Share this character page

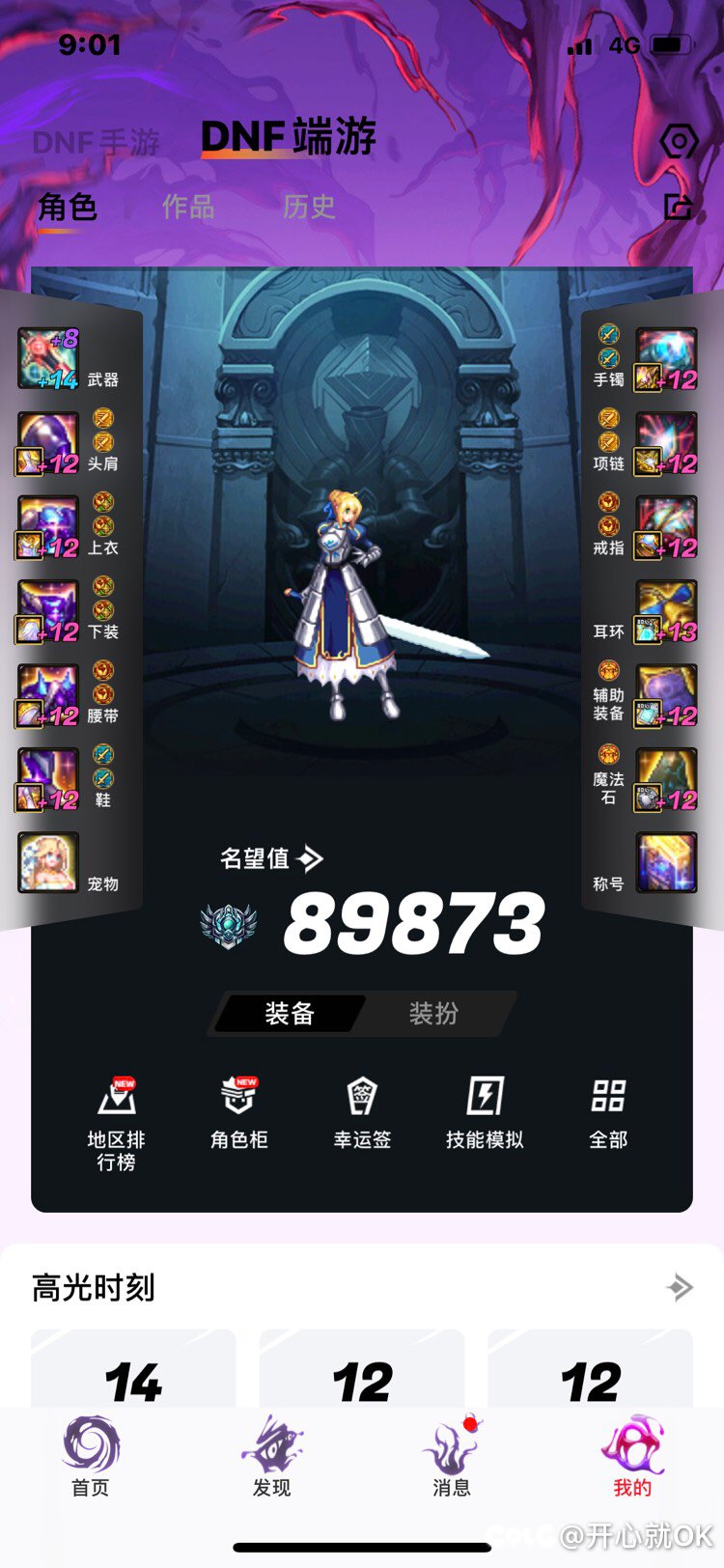(679, 206)
